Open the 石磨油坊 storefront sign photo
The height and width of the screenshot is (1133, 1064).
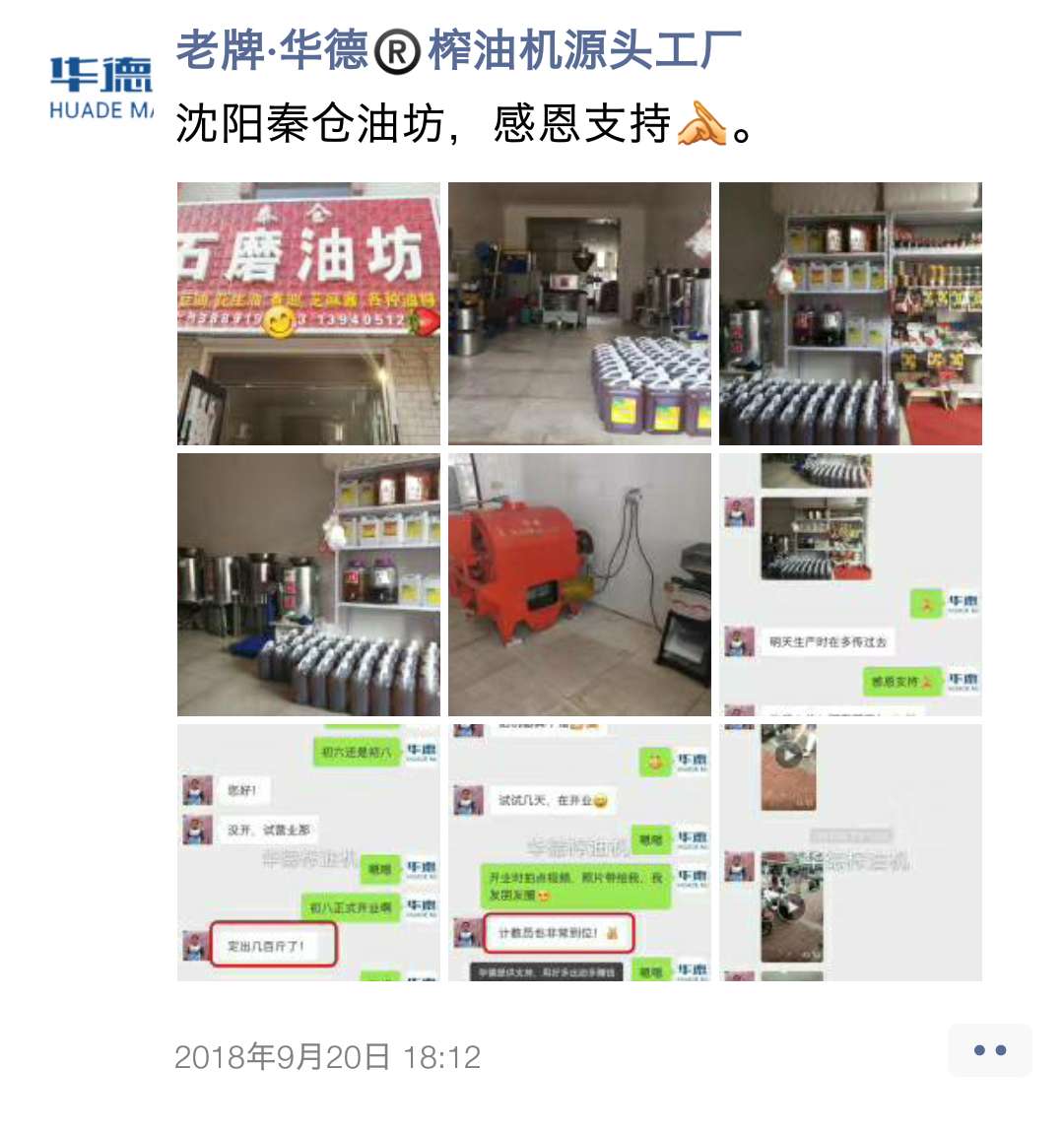click(x=308, y=313)
